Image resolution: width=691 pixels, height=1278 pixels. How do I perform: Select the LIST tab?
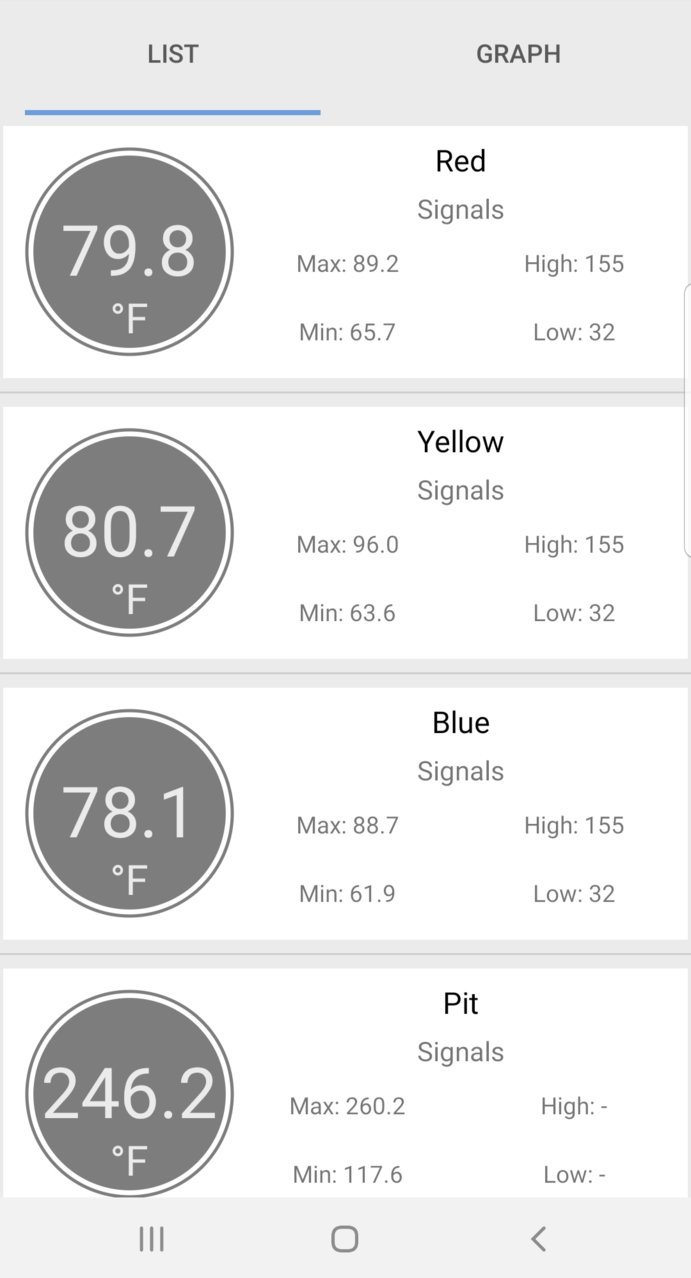click(173, 55)
